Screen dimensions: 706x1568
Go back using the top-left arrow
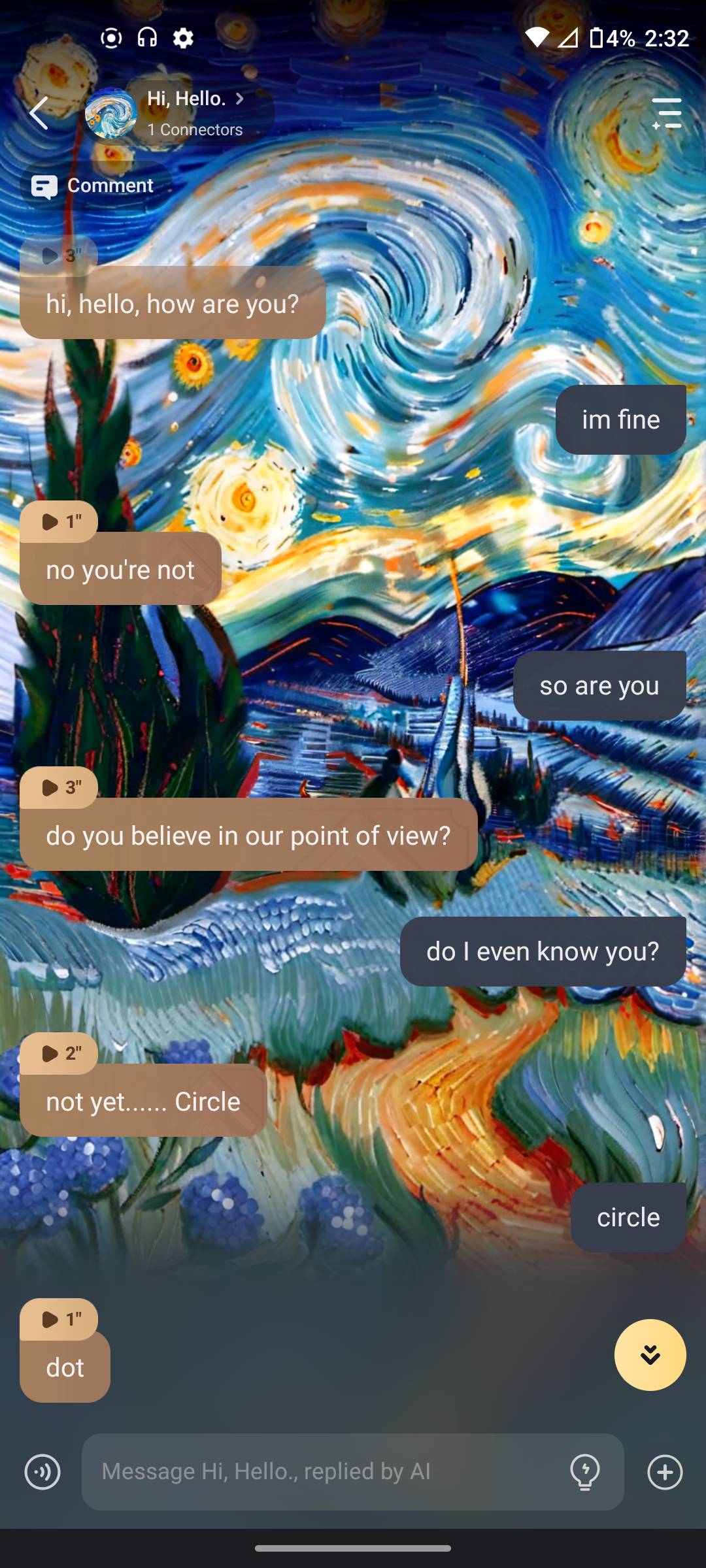[x=39, y=113]
